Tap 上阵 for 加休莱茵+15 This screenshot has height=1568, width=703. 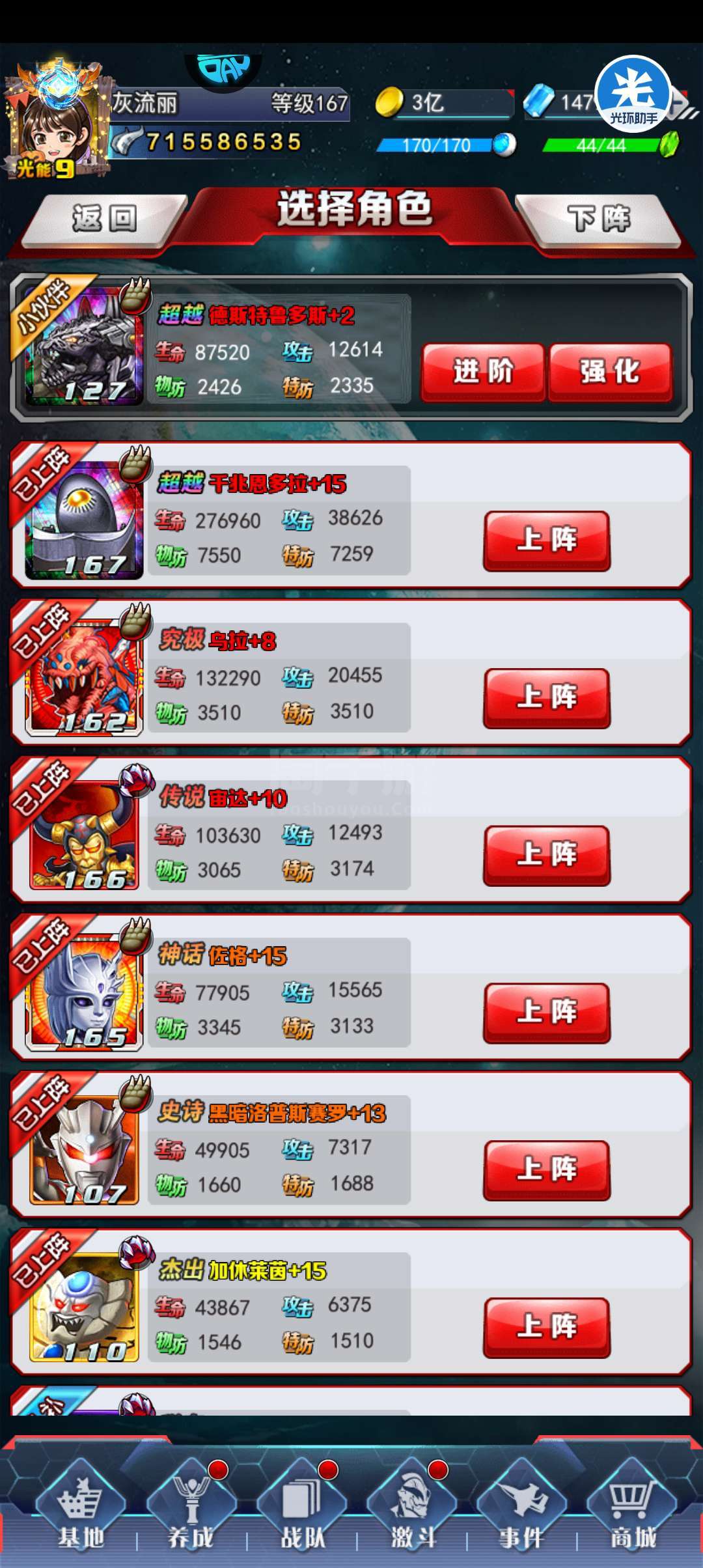pos(547,1328)
